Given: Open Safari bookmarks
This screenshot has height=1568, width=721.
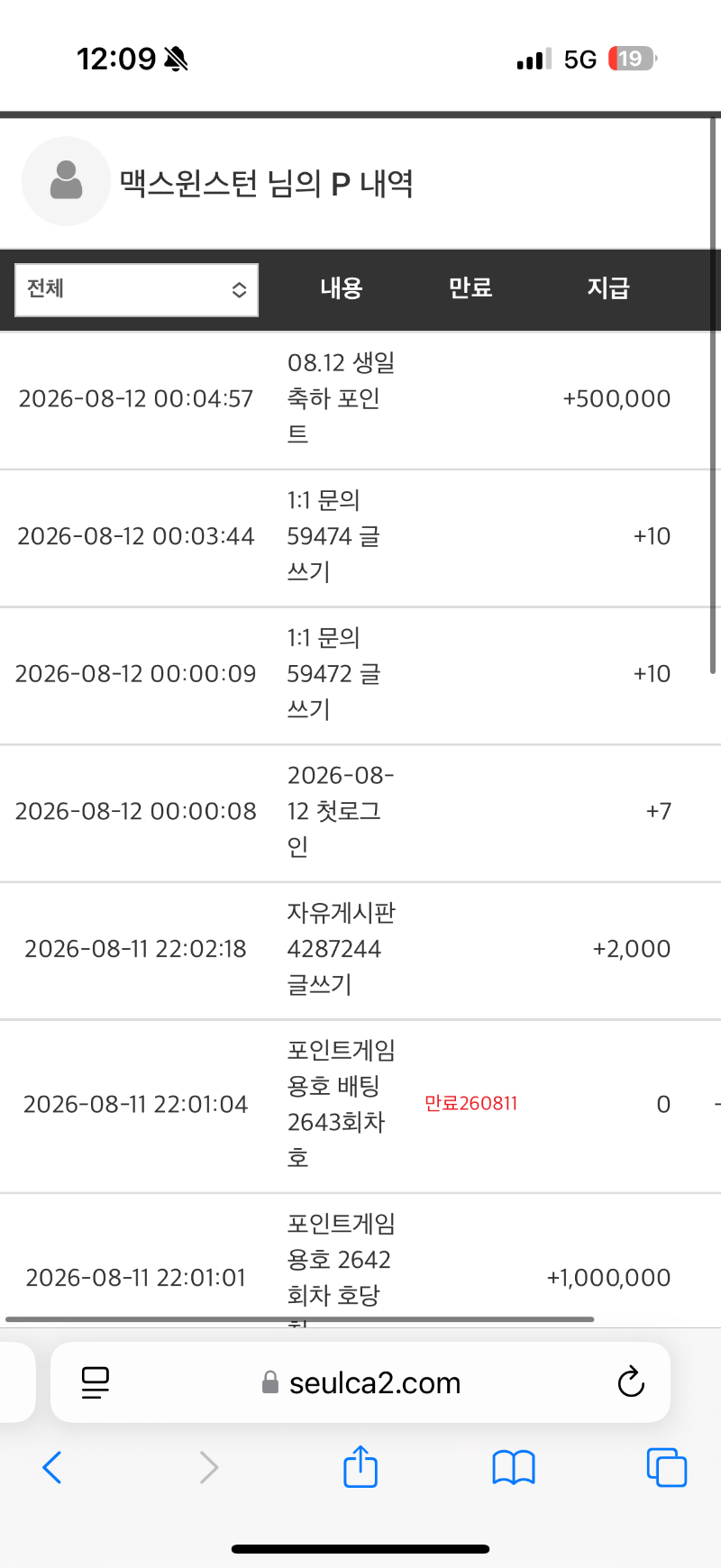Looking at the screenshot, I should [514, 1468].
